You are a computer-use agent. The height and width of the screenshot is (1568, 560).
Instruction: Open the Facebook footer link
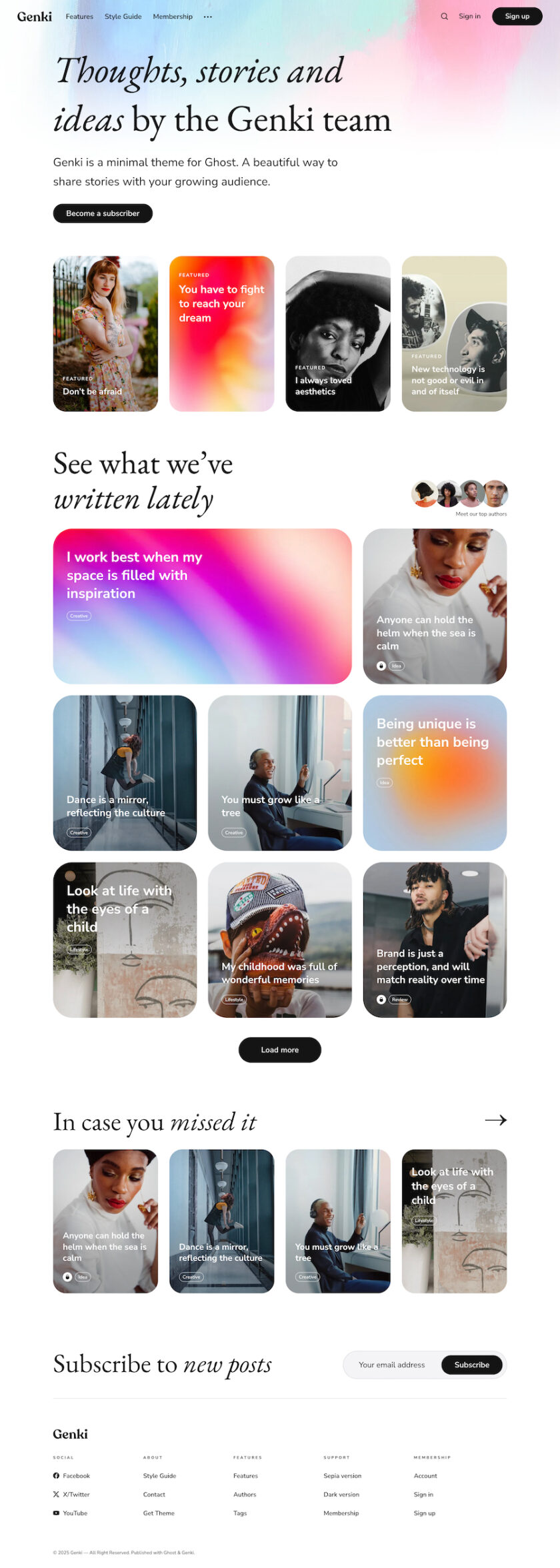click(76, 1476)
